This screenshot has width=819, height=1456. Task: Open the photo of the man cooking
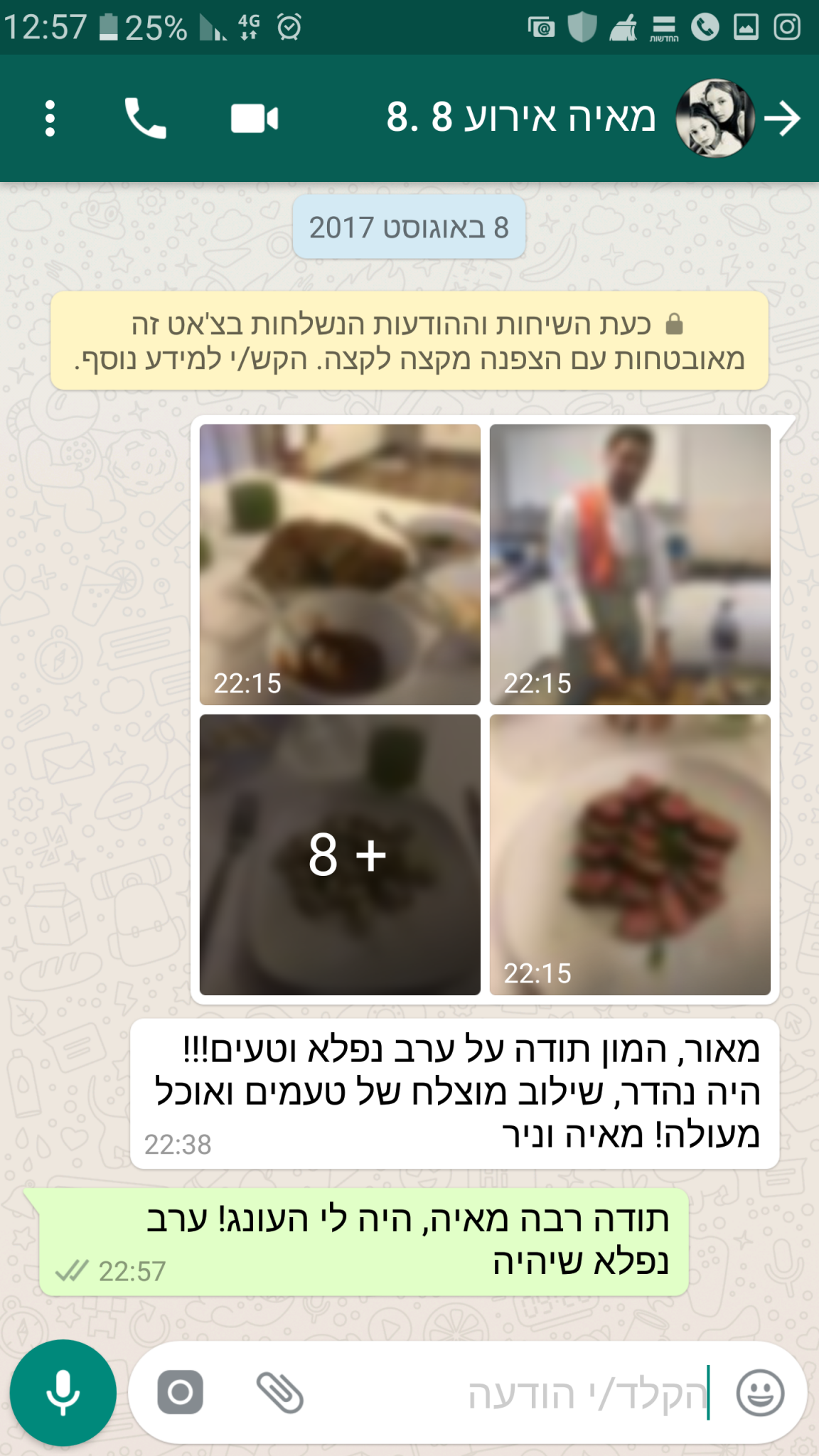pyautogui.click(x=630, y=564)
